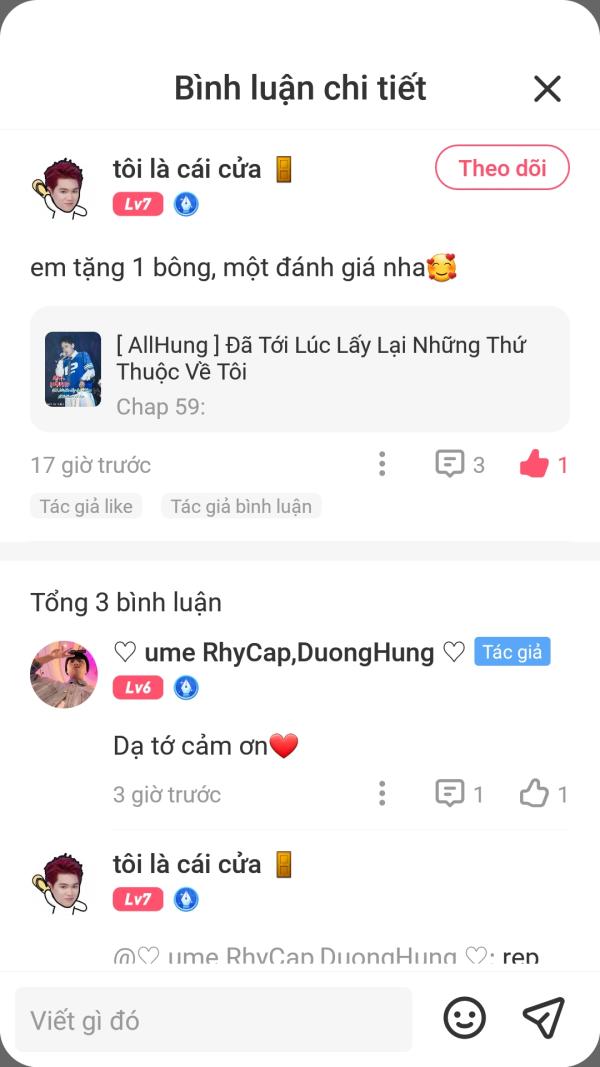This screenshot has height=1067, width=600.
Task: Open options menu on the main comment
Action: pos(382,464)
